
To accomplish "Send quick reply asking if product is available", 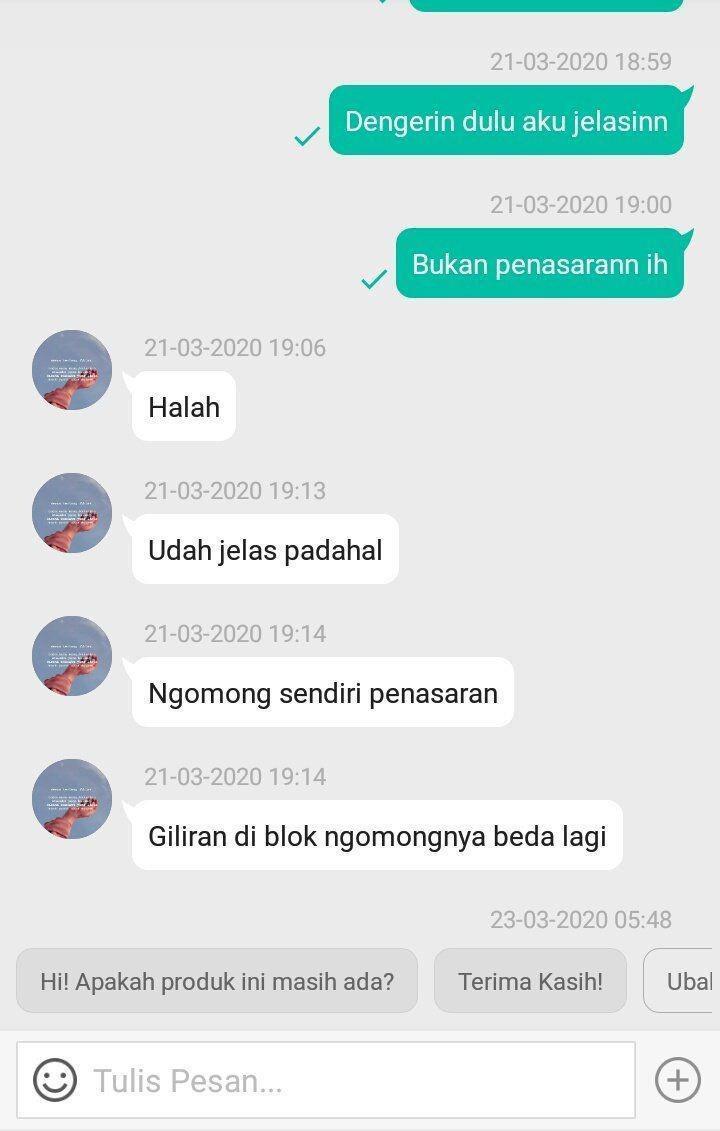I will click(x=217, y=981).
